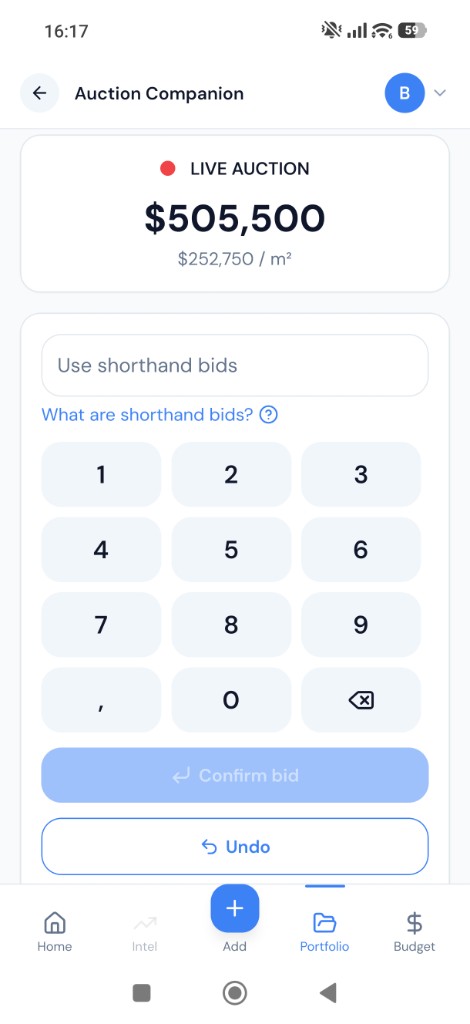Go back using the app bar arrow
Screen dimensions: 470x1024
[x=39, y=93]
